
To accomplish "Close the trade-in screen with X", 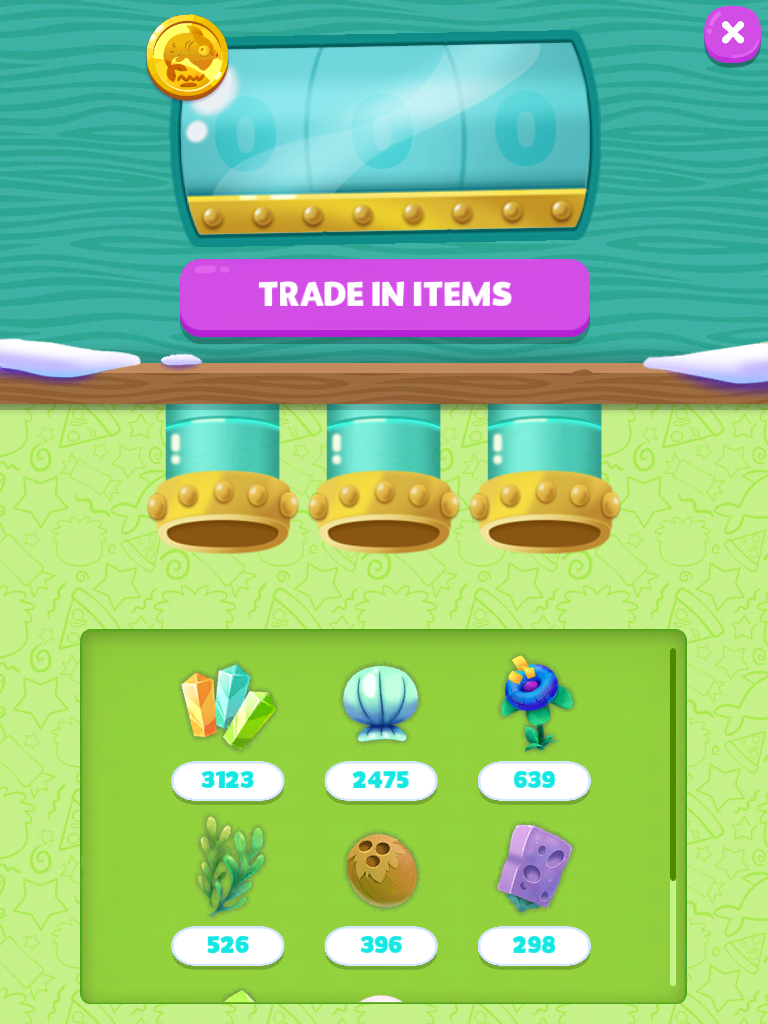I will pyautogui.click(x=733, y=34).
